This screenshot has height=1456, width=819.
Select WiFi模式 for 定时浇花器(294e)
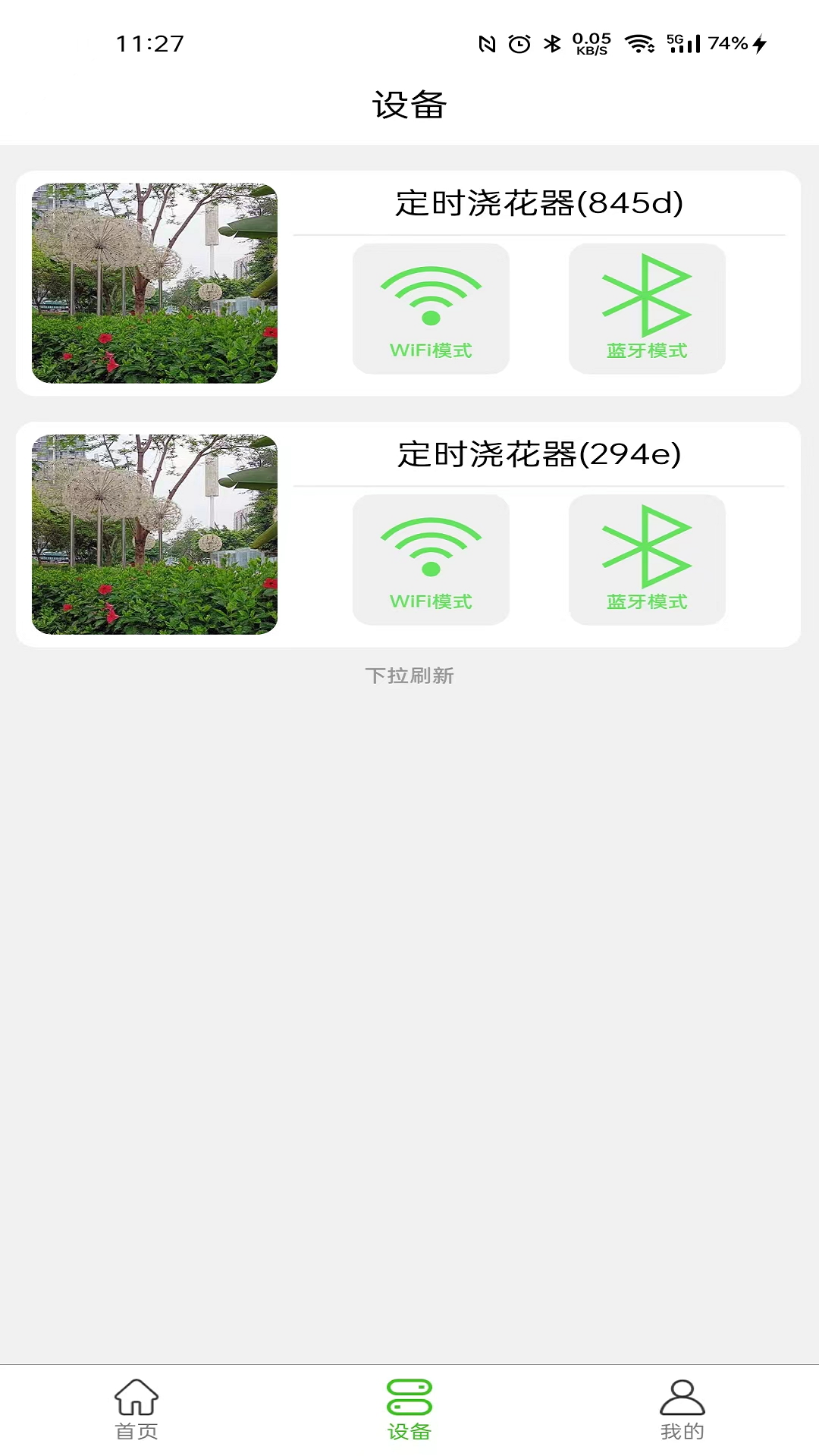(431, 560)
